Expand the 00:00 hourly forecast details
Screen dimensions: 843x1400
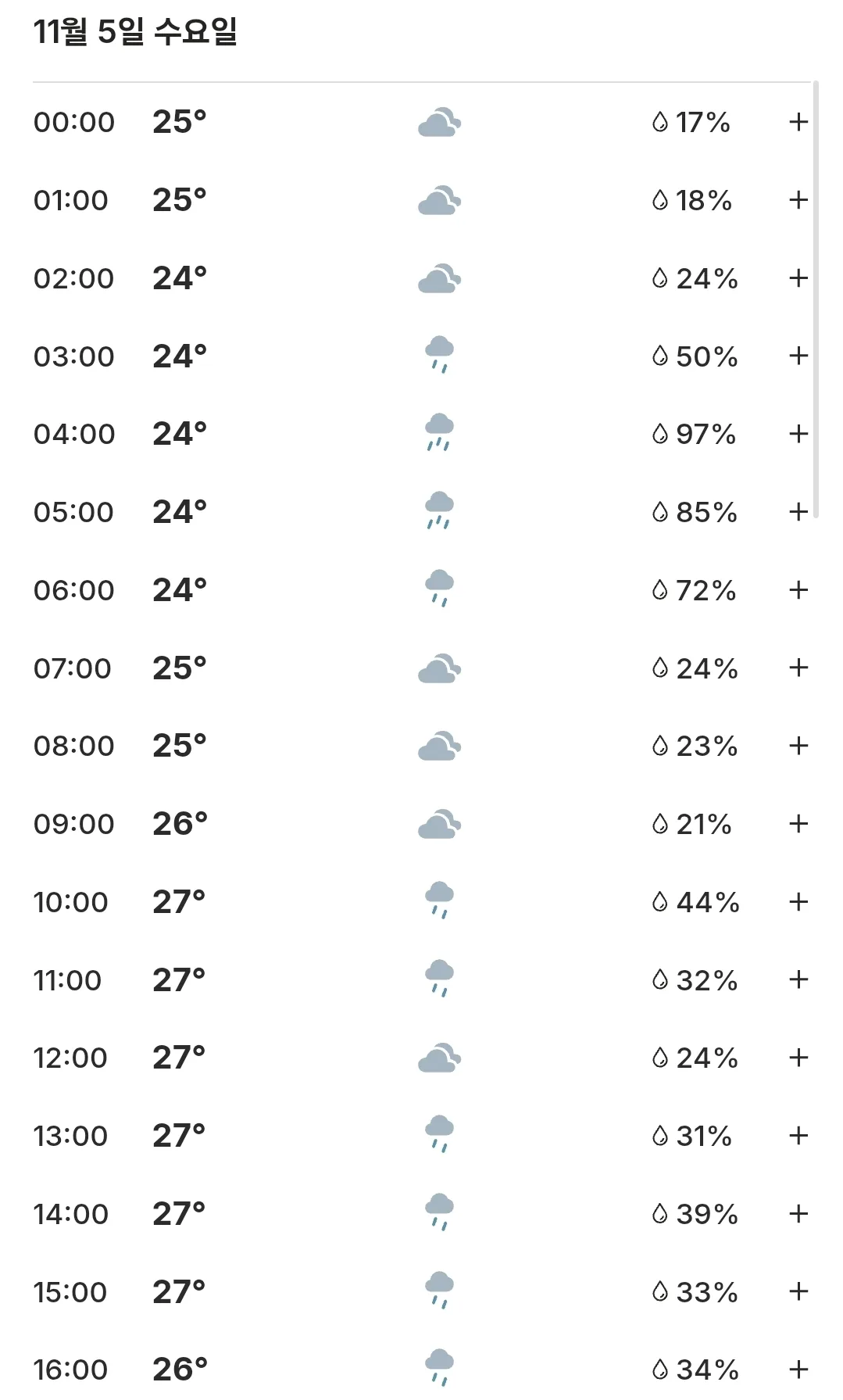pos(798,122)
